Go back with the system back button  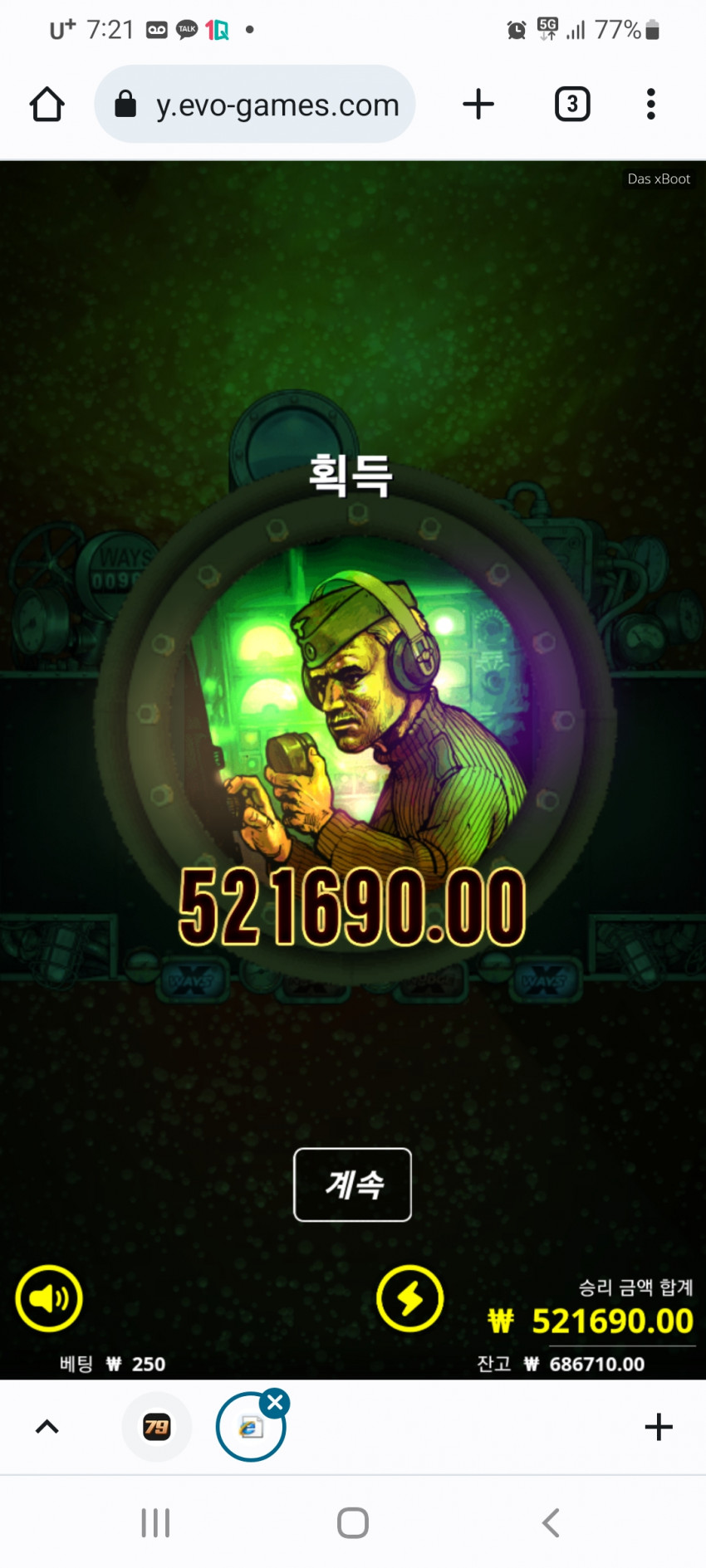pos(550,1522)
